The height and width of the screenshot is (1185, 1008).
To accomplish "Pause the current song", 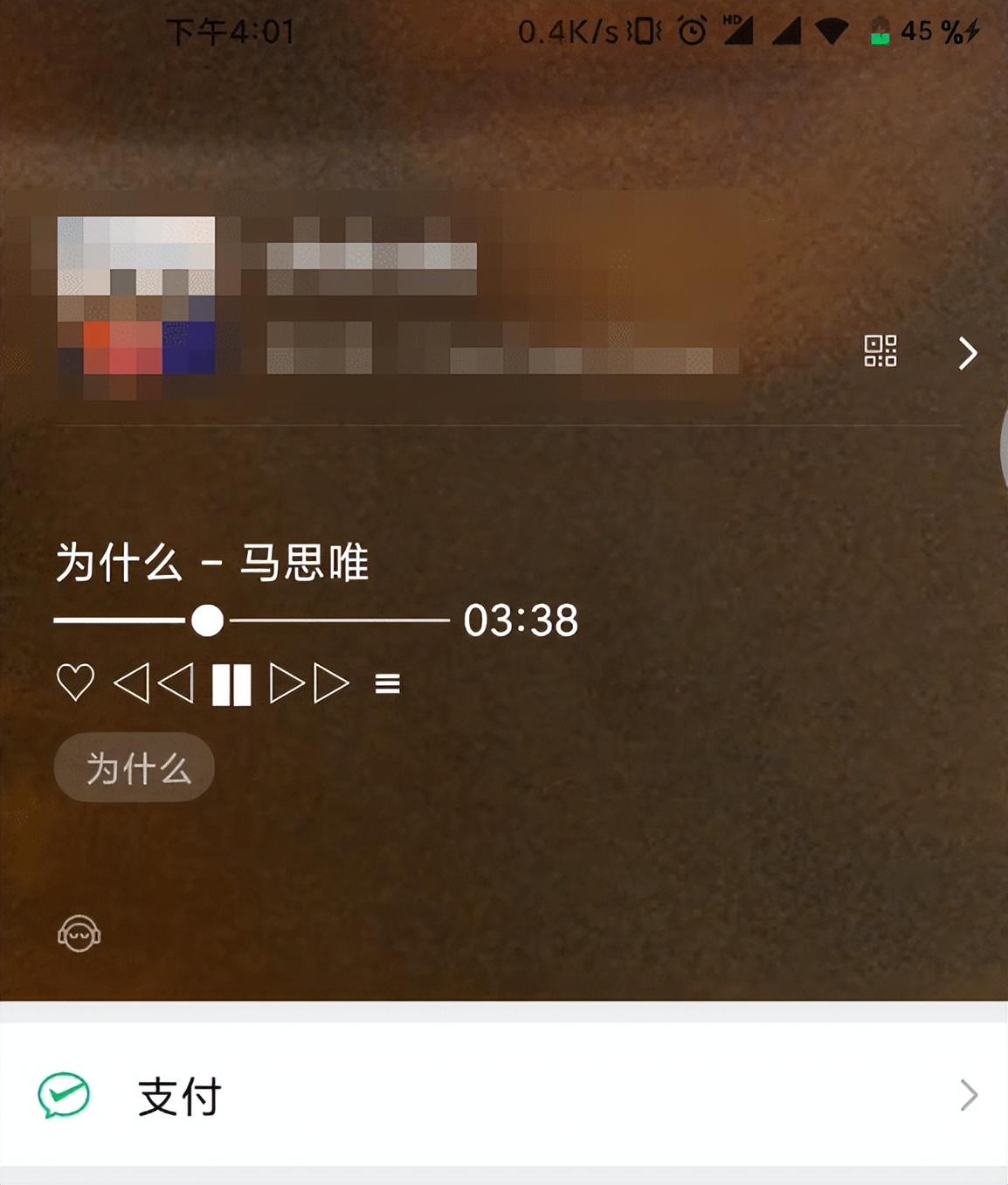I will (x=231, y=683).
